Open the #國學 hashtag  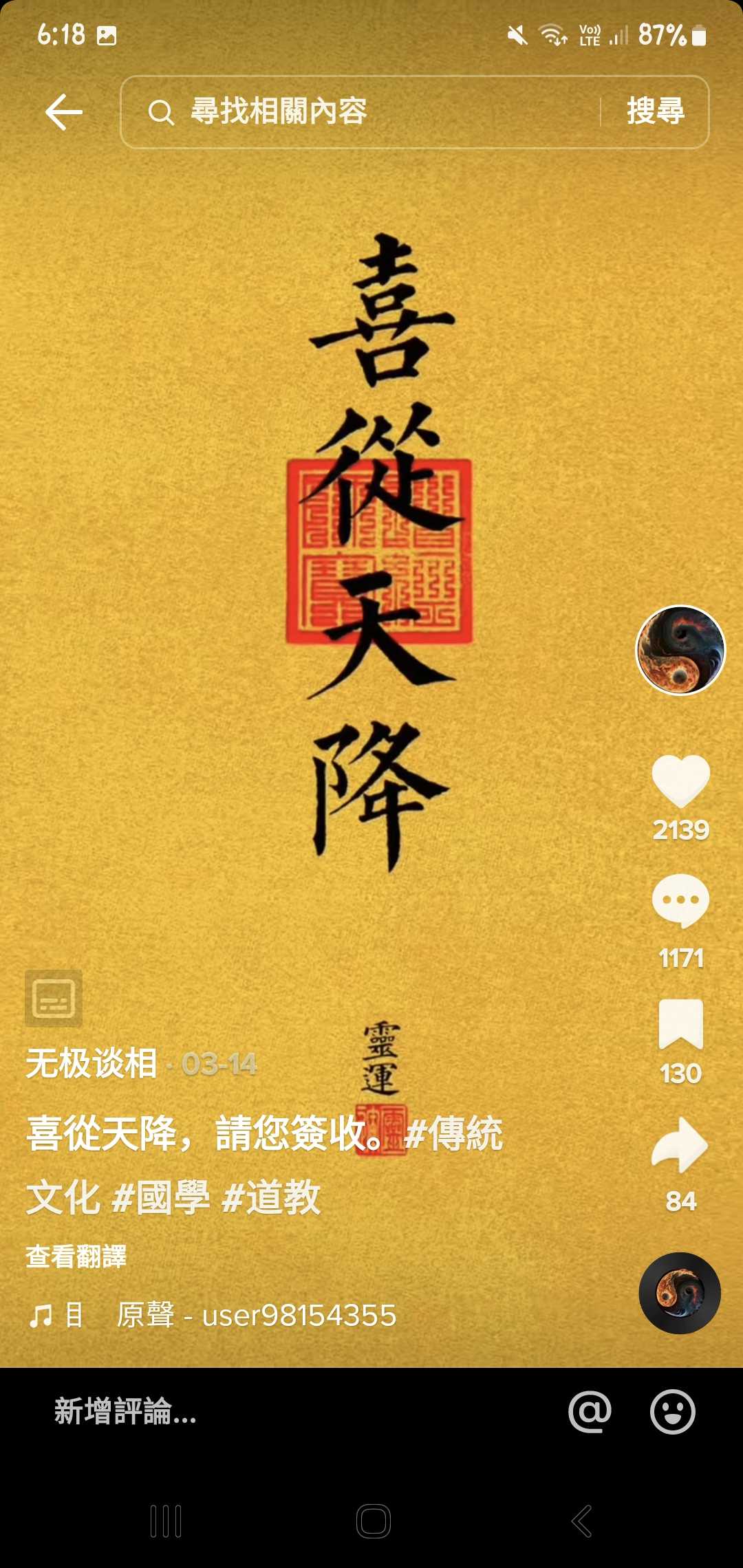point(160,1197)
